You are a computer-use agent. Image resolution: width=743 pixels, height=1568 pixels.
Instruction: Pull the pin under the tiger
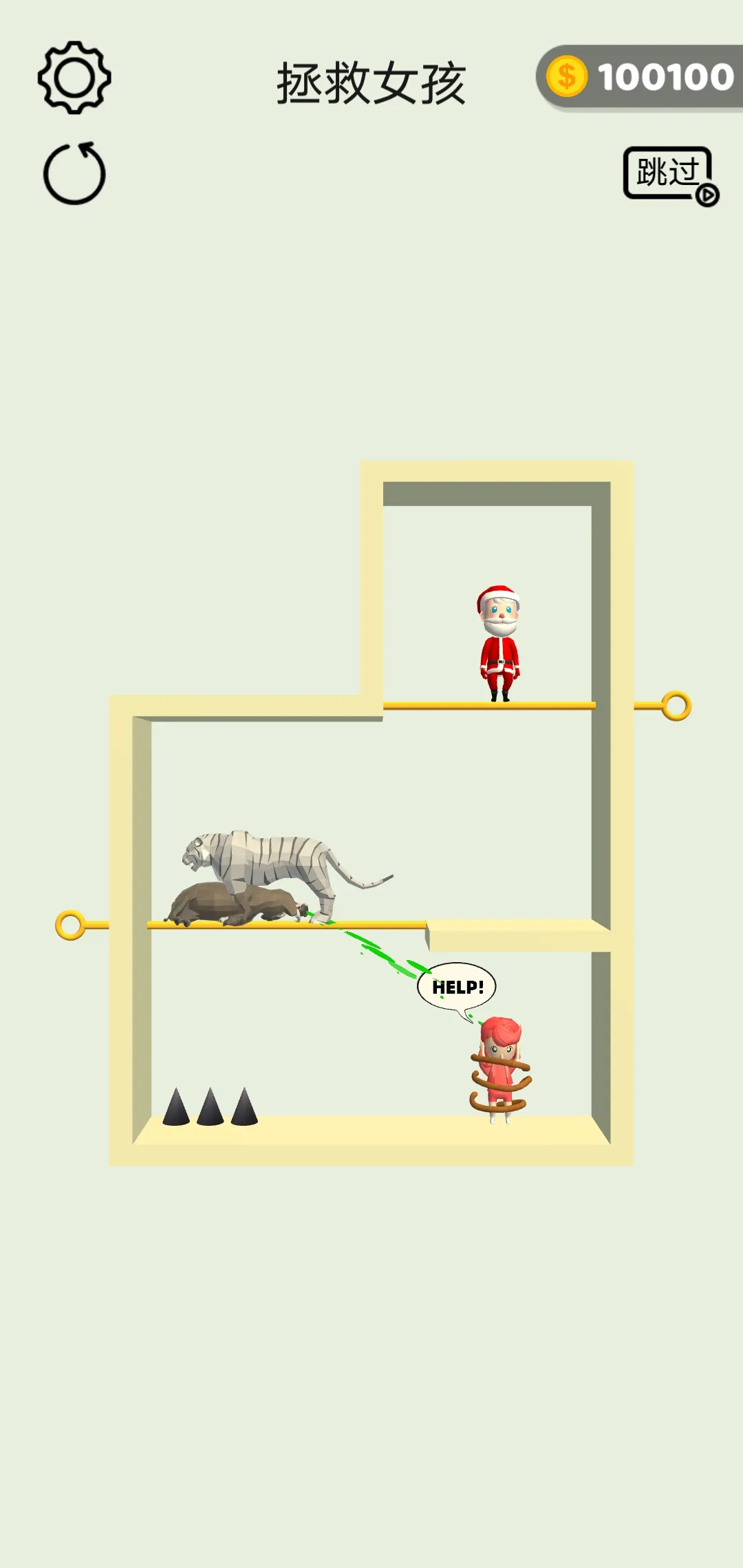70,925
